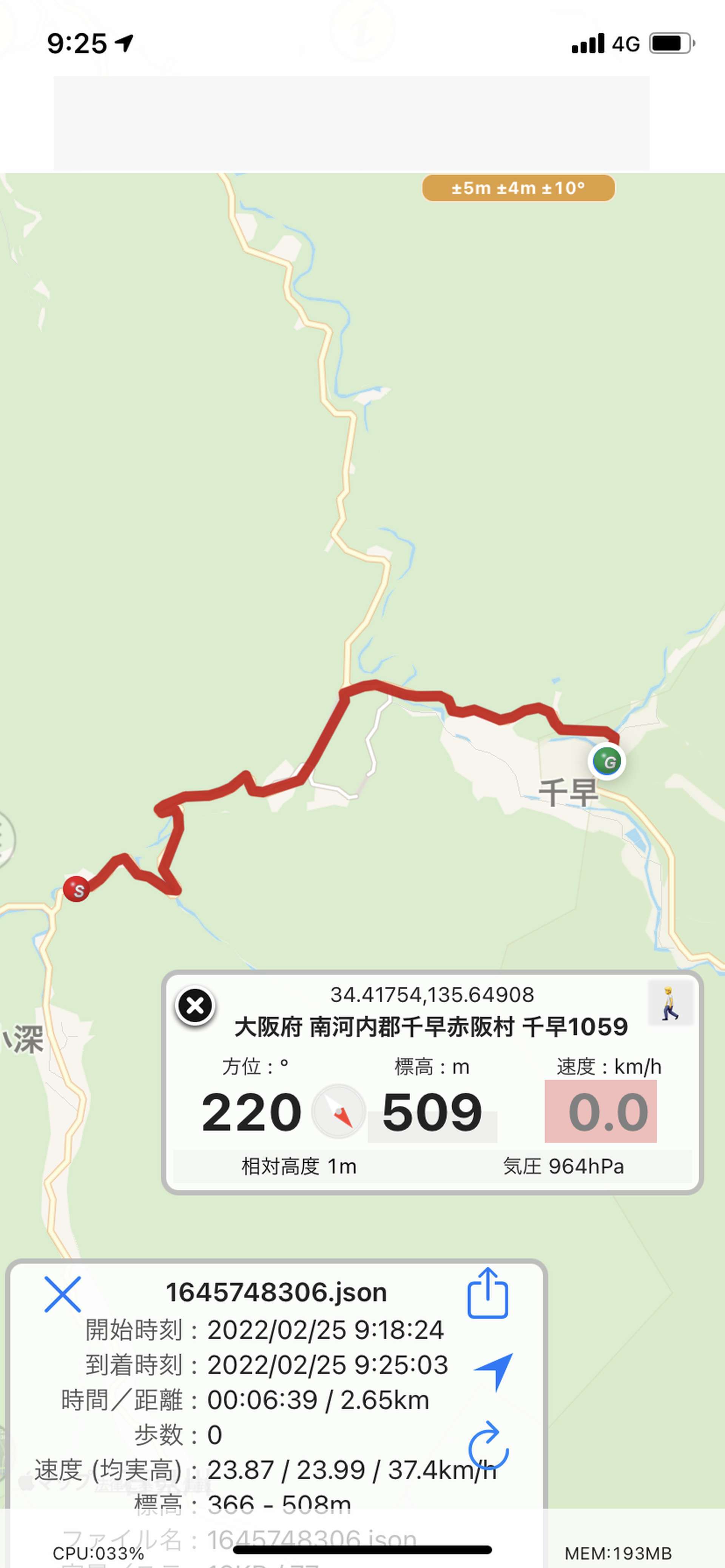Image resolution: width=725 pixels, height=1568 pixels.
Task: Close the 1645748306.json track panel
Action: point(62,1294)
